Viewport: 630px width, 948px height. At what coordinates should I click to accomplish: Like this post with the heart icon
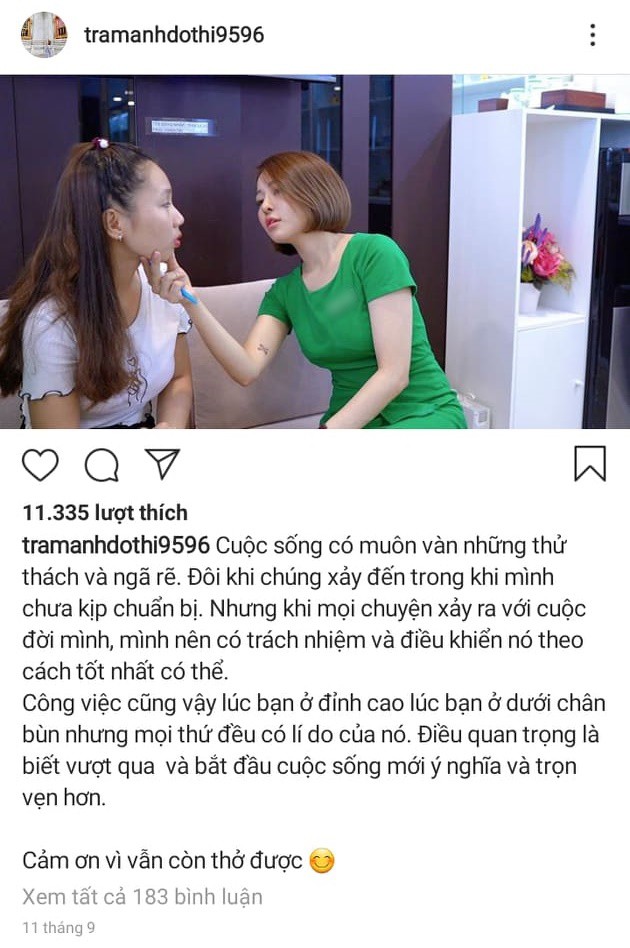(40, 464)
